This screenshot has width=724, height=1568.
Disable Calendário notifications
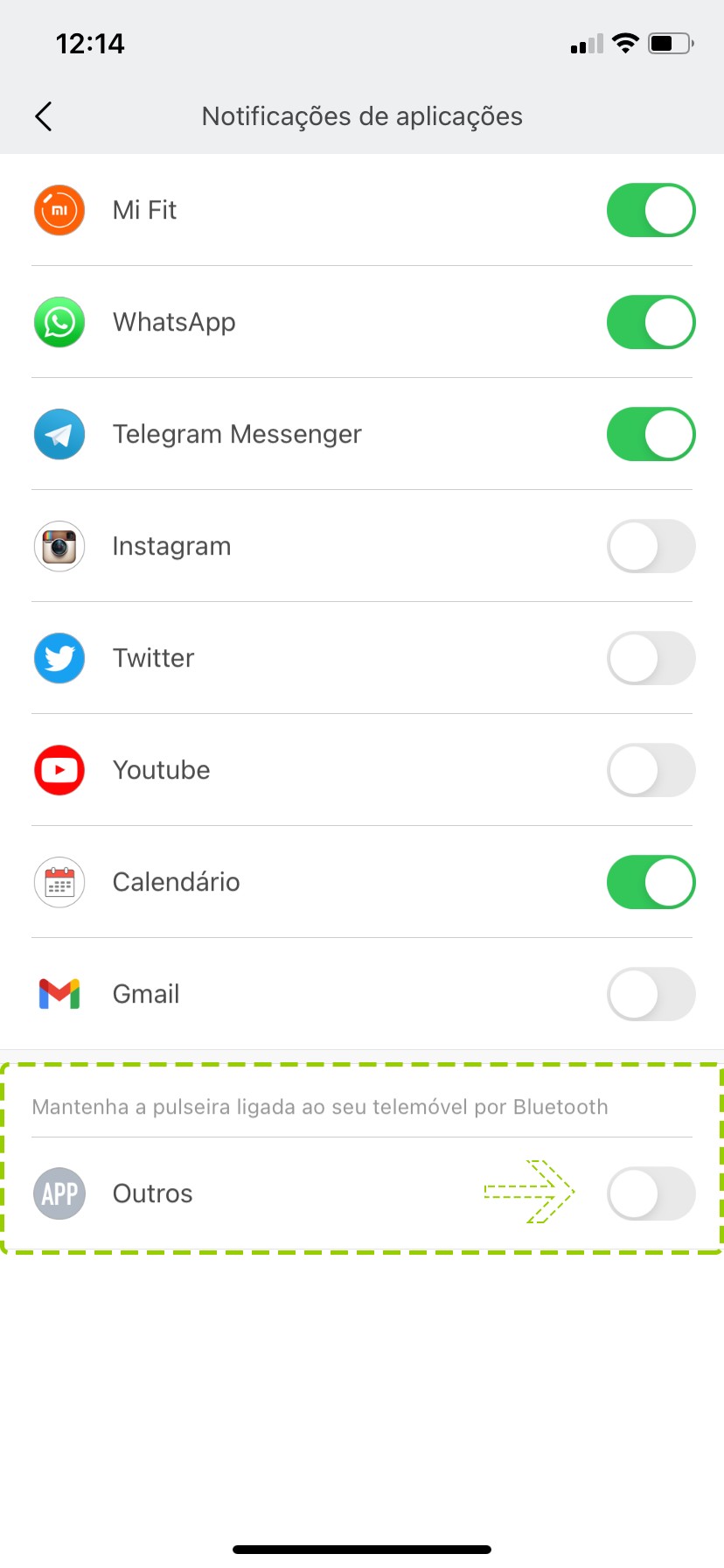(x=651, y=882)
